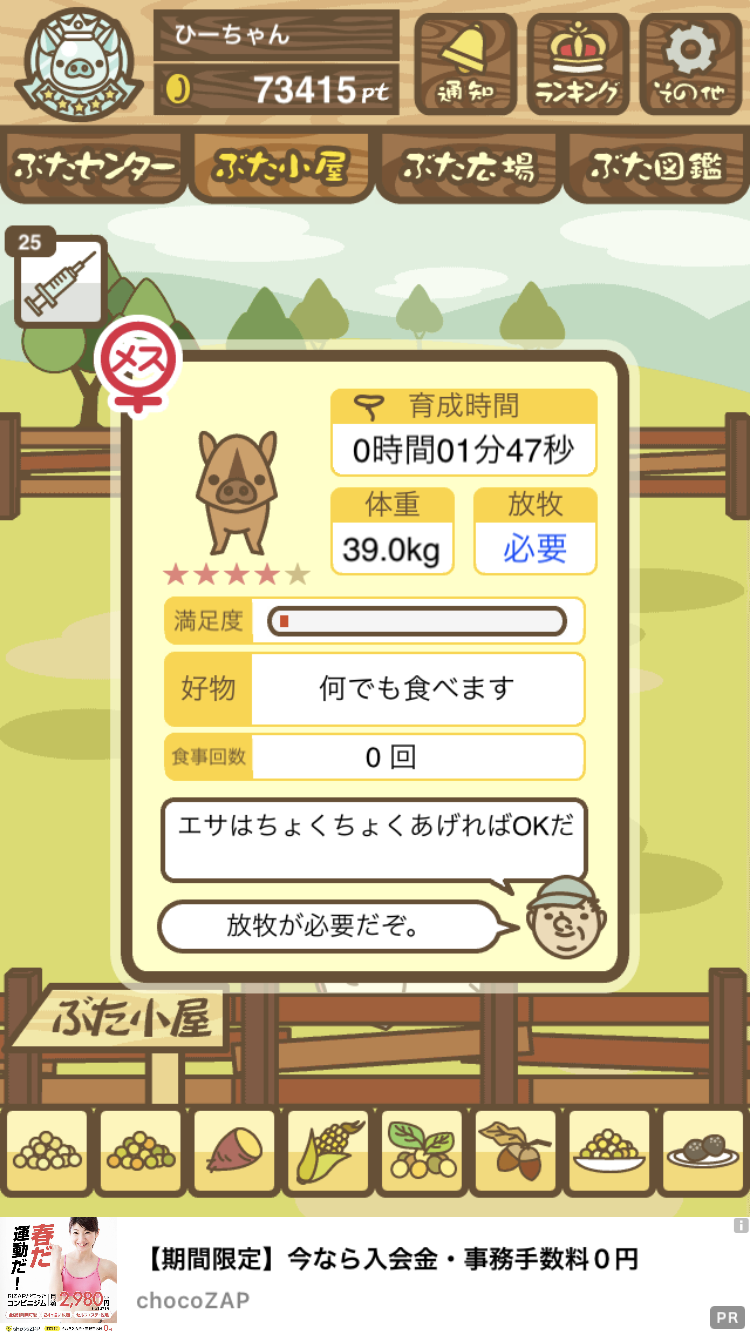
Task: Open the ad info icon
Action: click(x=740, y=1225)
